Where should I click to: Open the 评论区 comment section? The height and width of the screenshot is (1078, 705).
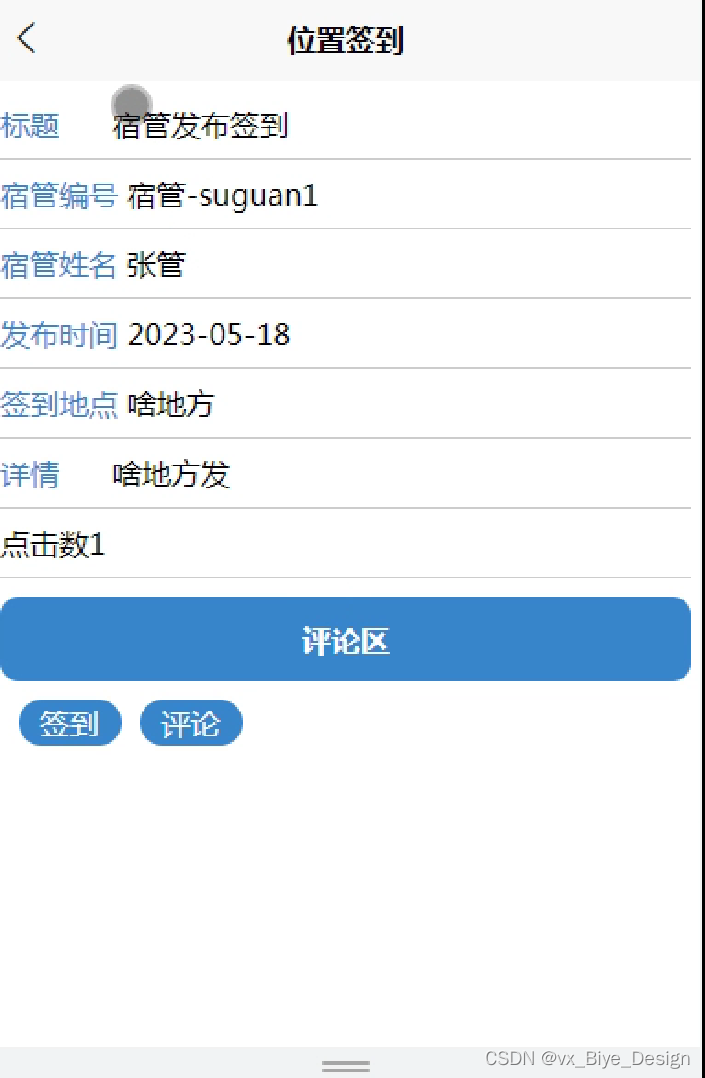coord(345,640)
